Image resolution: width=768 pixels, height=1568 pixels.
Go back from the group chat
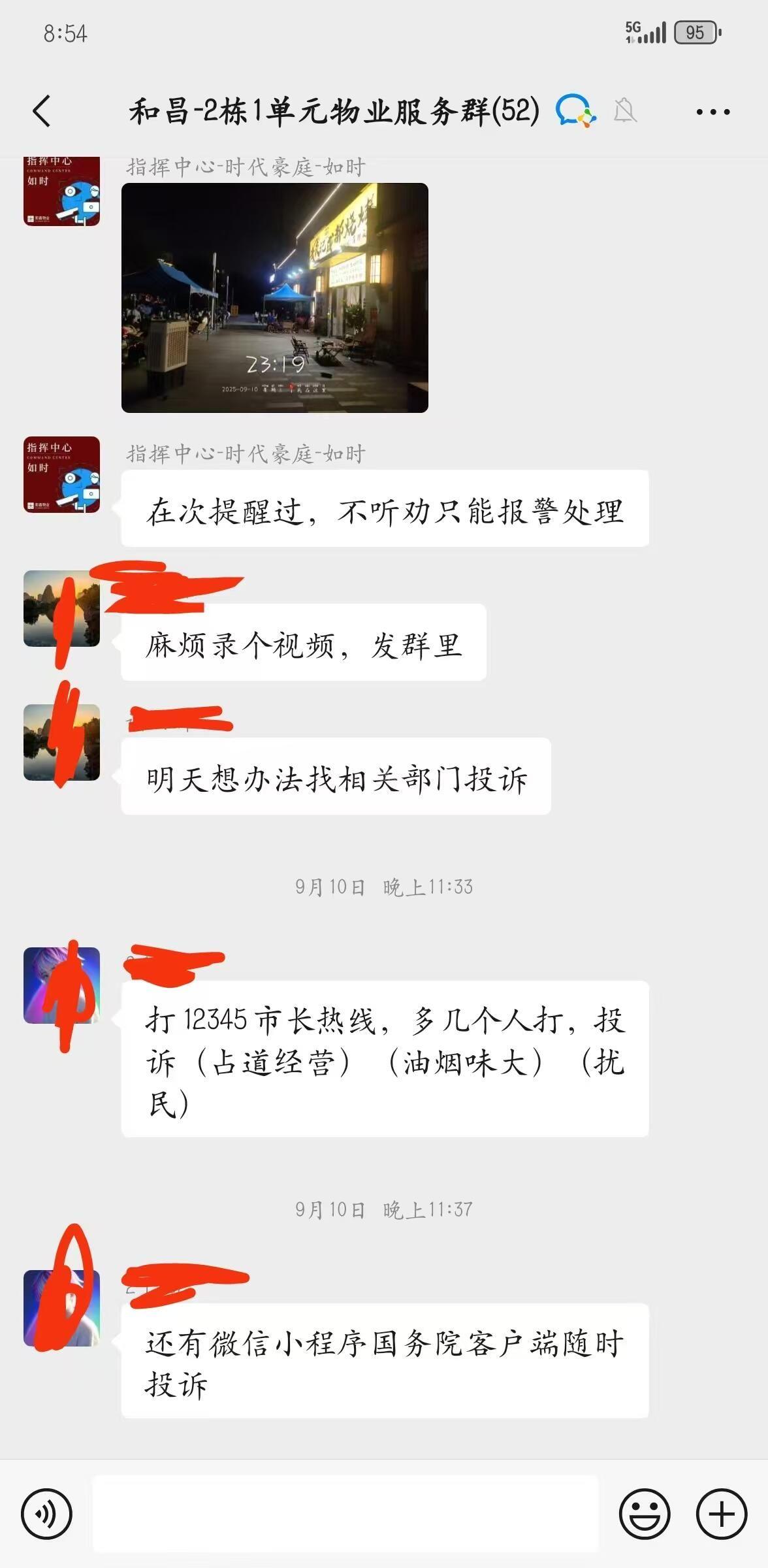coord(42,110)
